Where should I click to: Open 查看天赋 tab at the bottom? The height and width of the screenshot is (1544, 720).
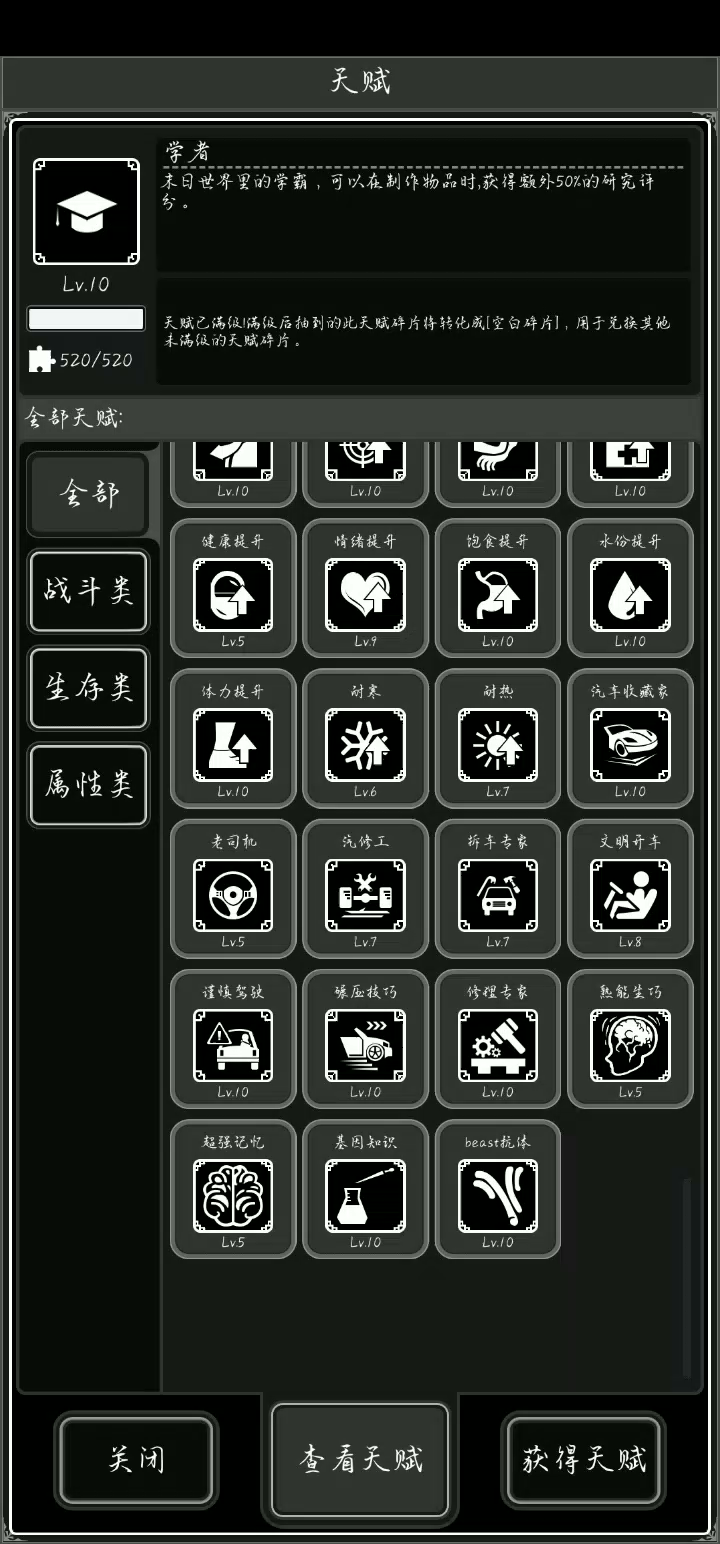point(360,1459)
